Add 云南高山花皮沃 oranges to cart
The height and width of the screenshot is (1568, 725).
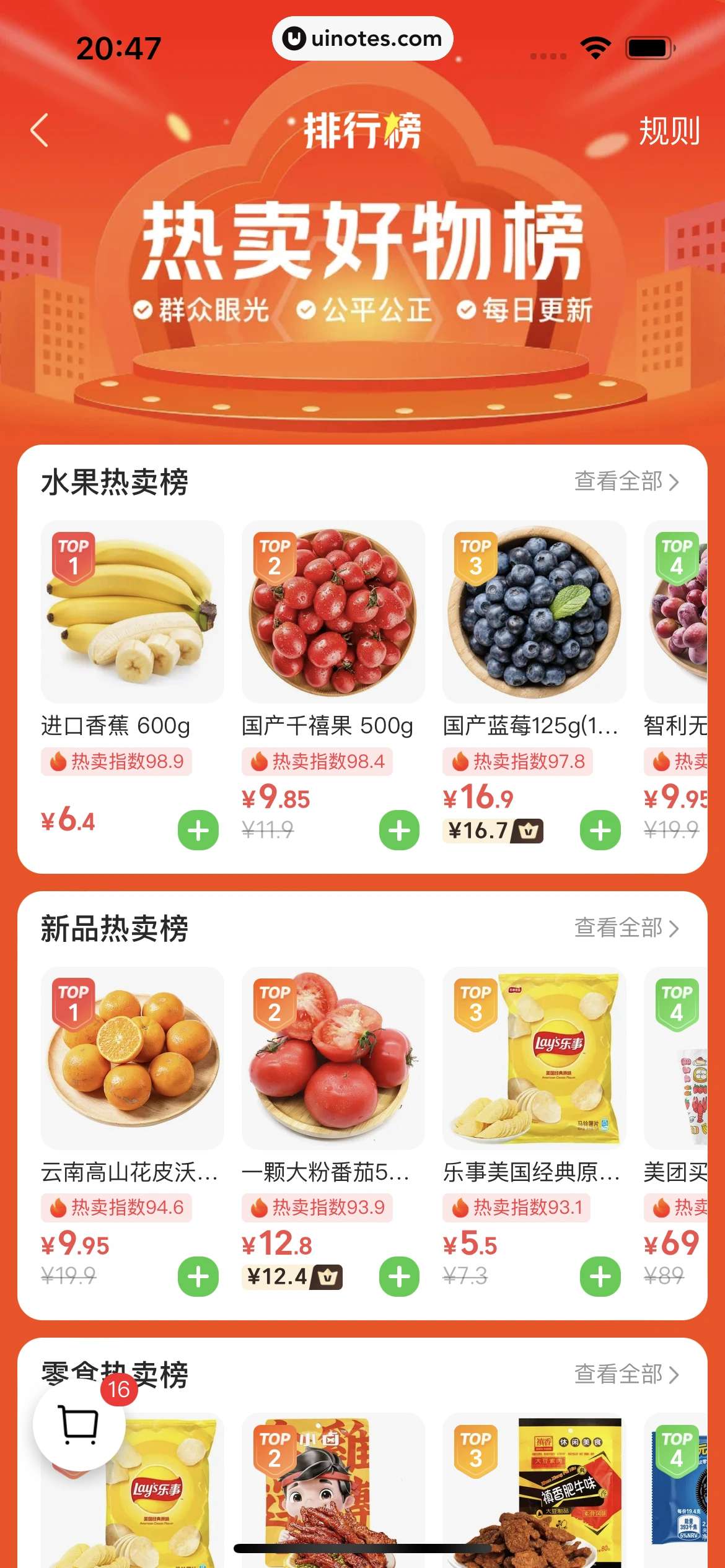197,1276
